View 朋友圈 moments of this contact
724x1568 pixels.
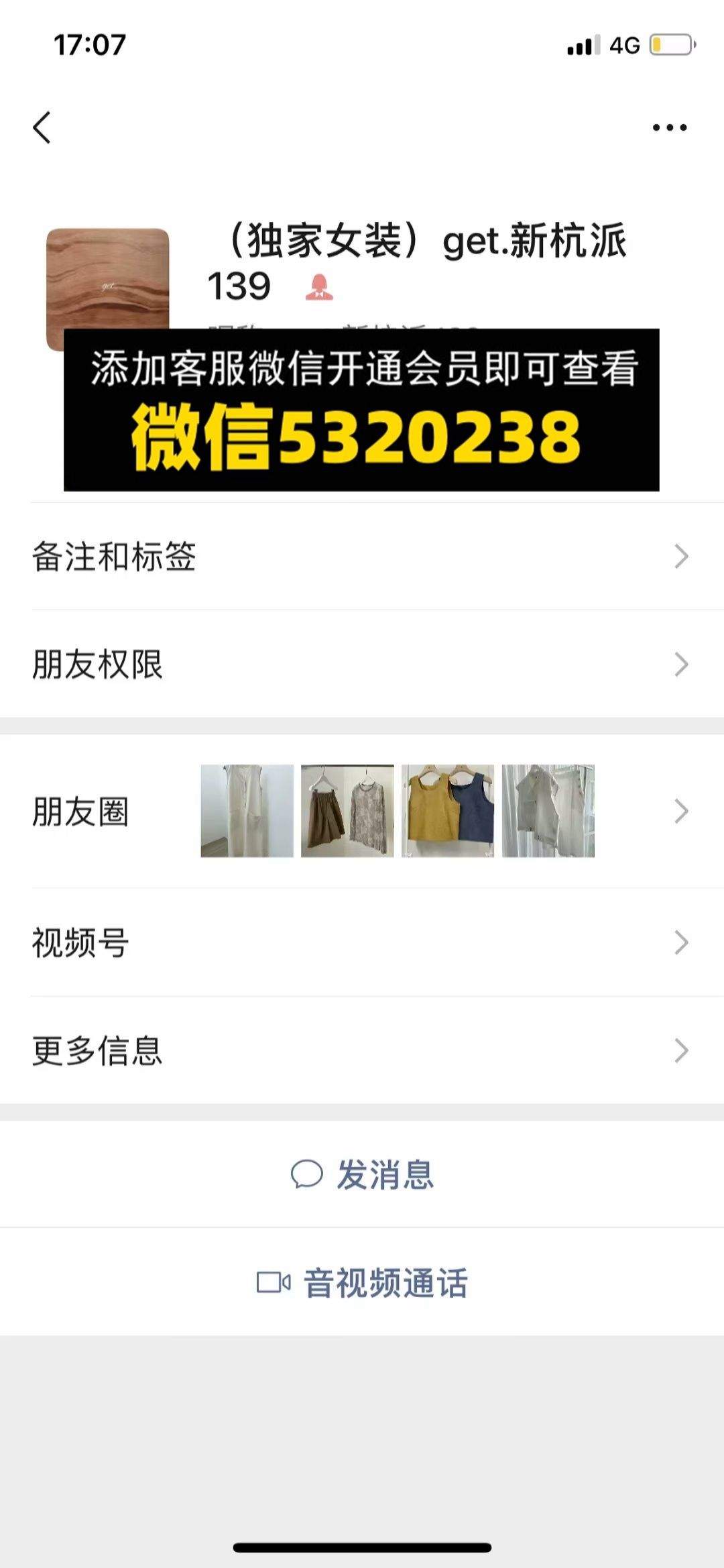point(362,811)
